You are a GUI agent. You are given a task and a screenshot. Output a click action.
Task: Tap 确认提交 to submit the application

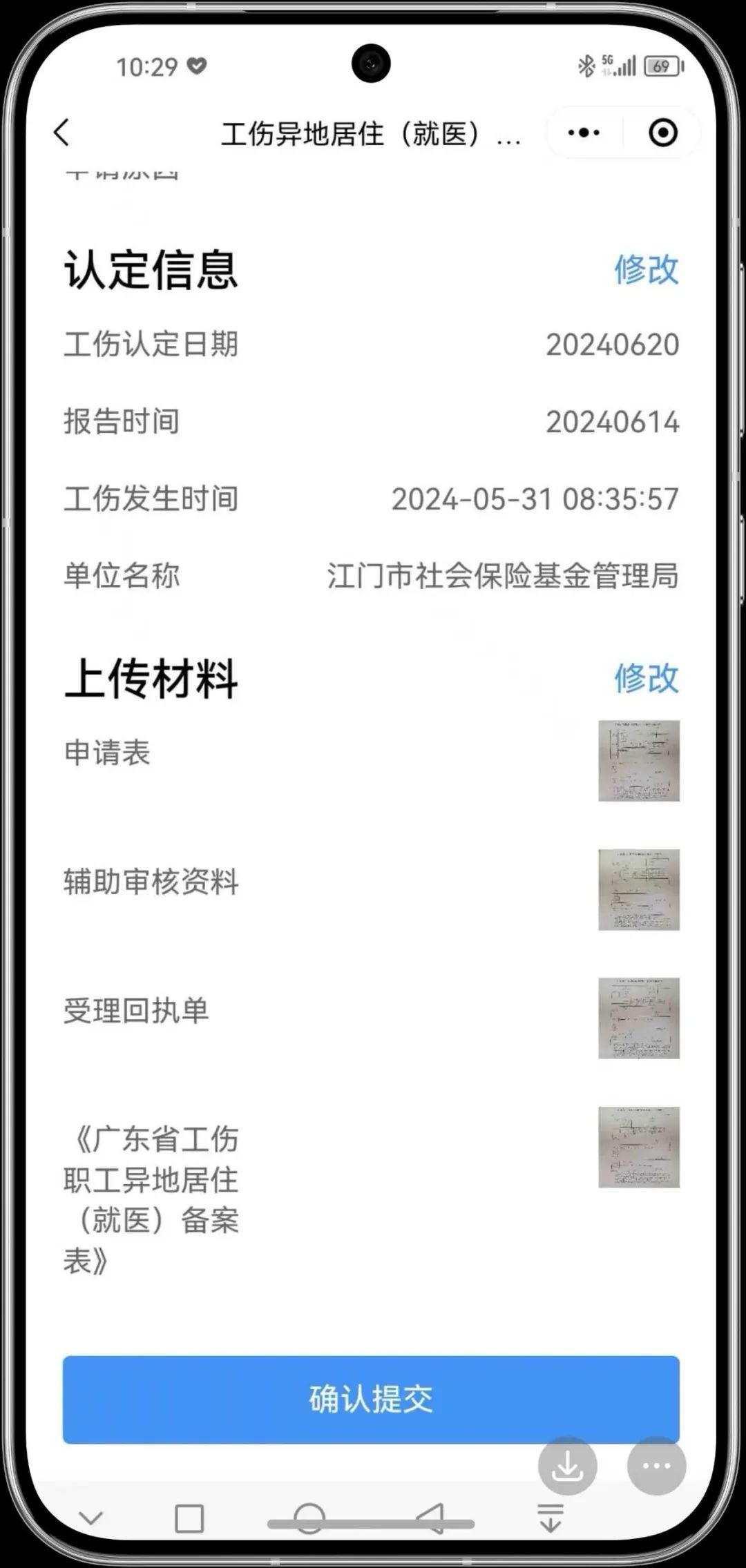point(371,1400)
